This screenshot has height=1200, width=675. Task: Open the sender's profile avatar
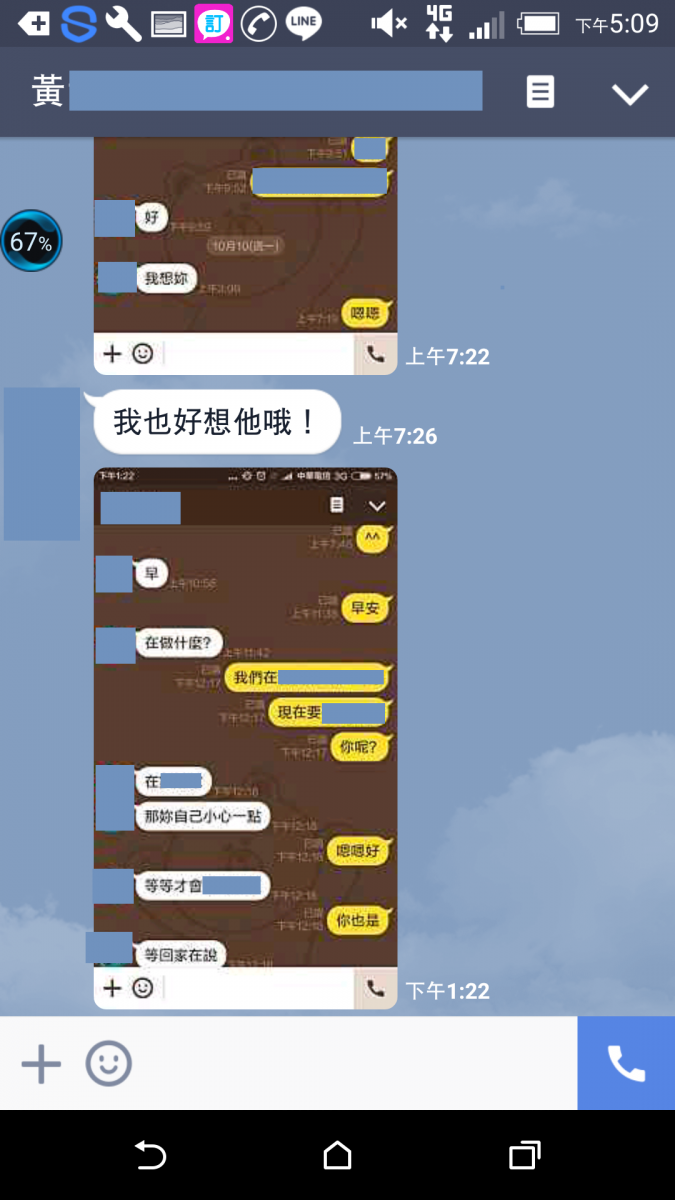pos(42,464)
